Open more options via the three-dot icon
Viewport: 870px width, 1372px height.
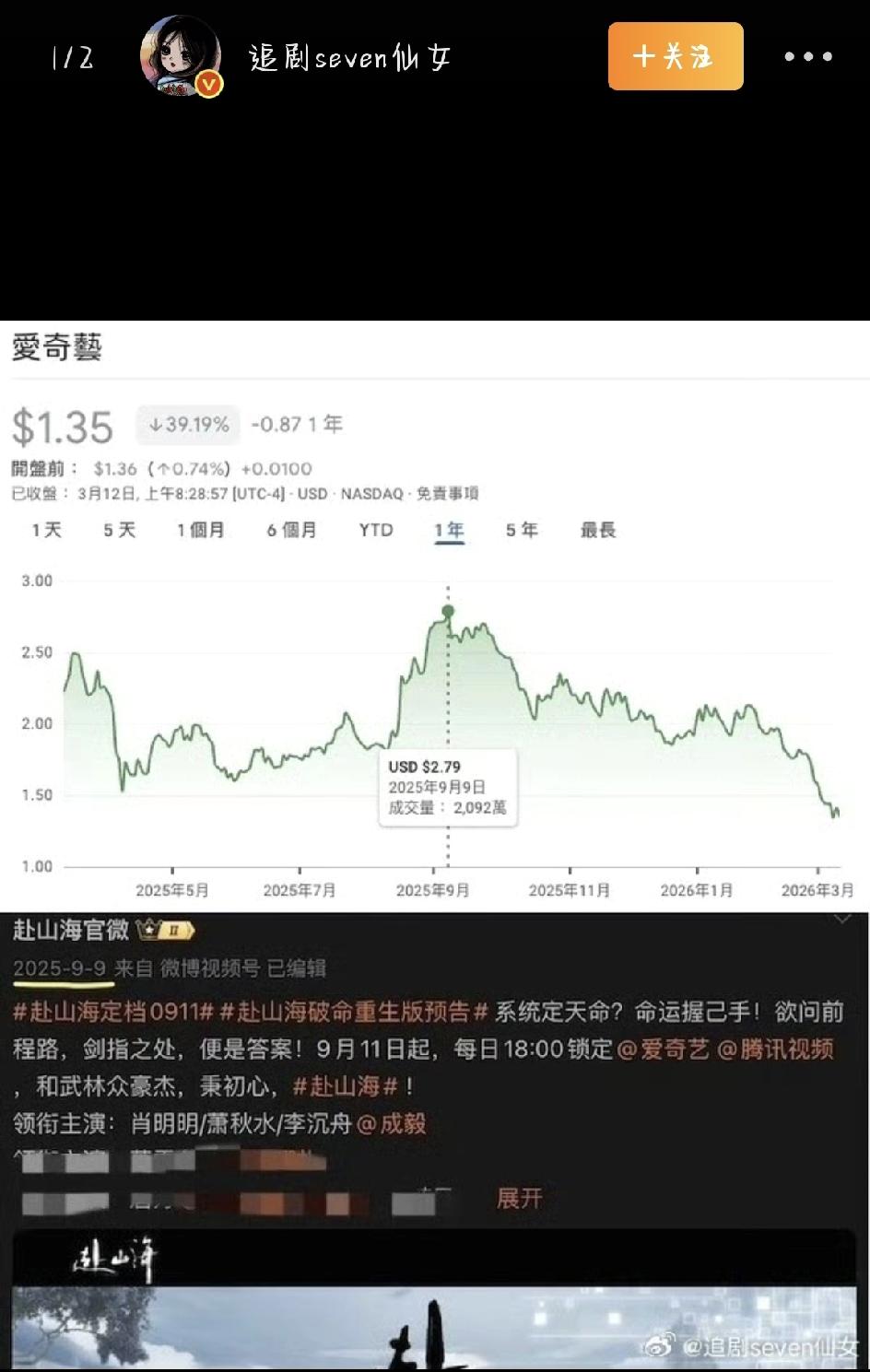click(808, 57)
